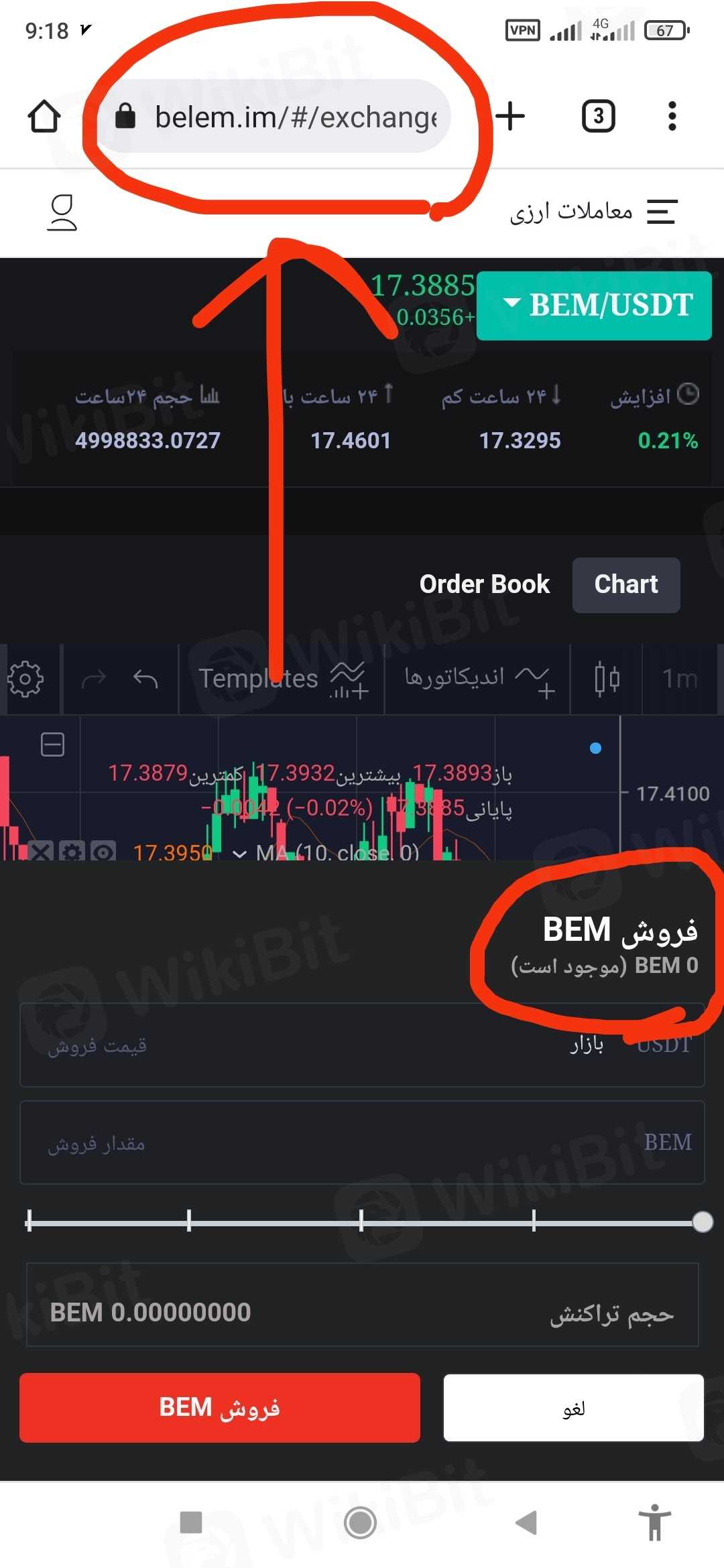The image size is (724, 1568).
Task: Expand the BEM/USDT pair dropdown
Action: click(594, 306)
